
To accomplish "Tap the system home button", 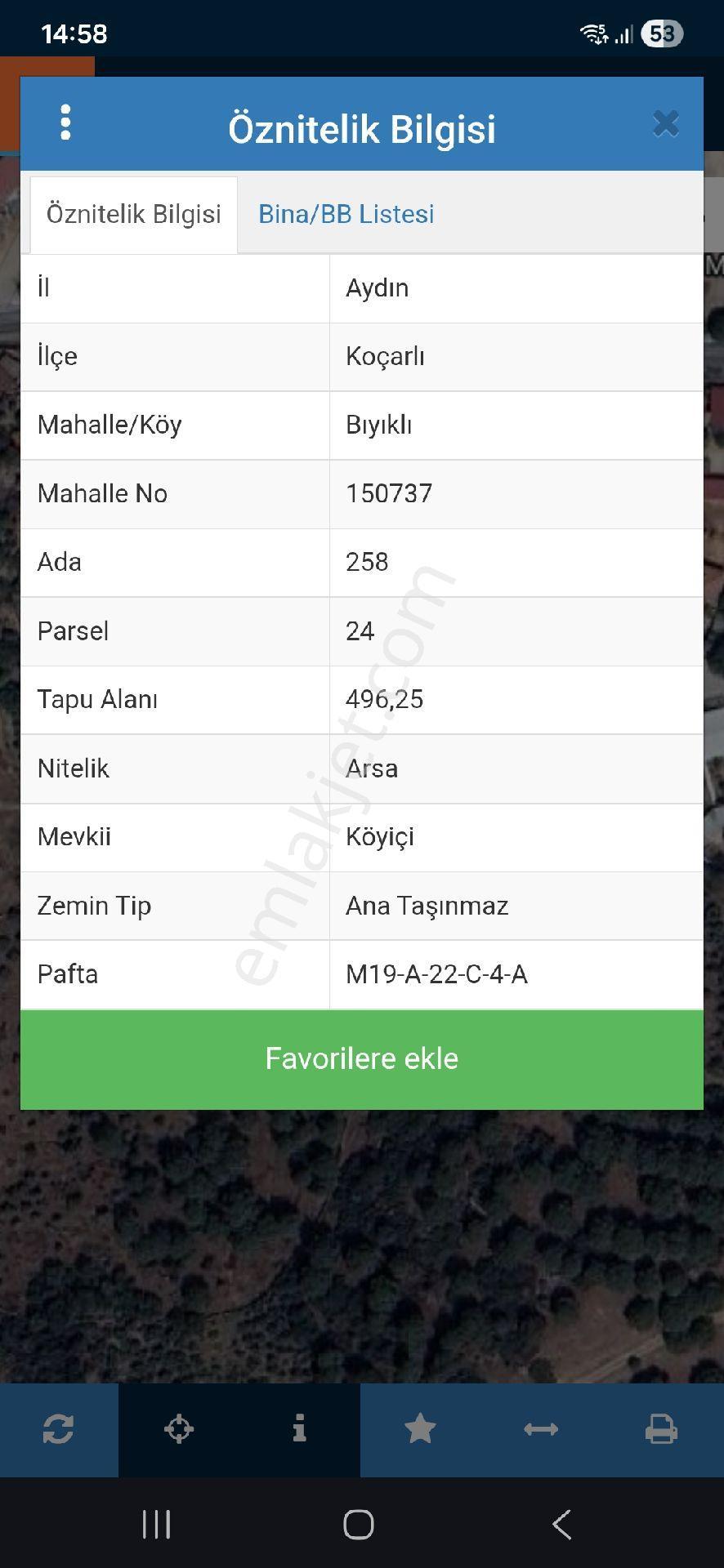I will [x=359, y=1524].
